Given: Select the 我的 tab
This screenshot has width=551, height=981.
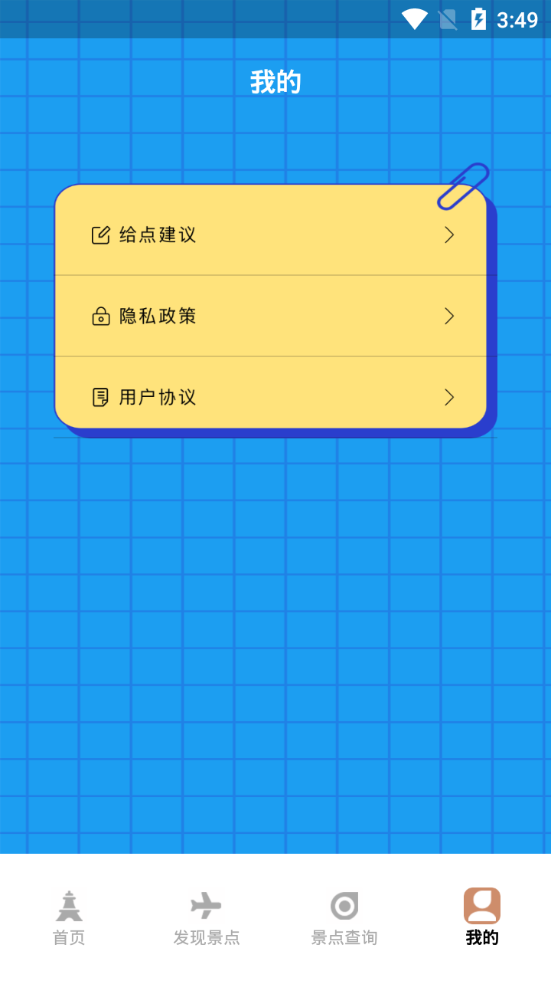Looking at the screenshot, I should (482, 917).
